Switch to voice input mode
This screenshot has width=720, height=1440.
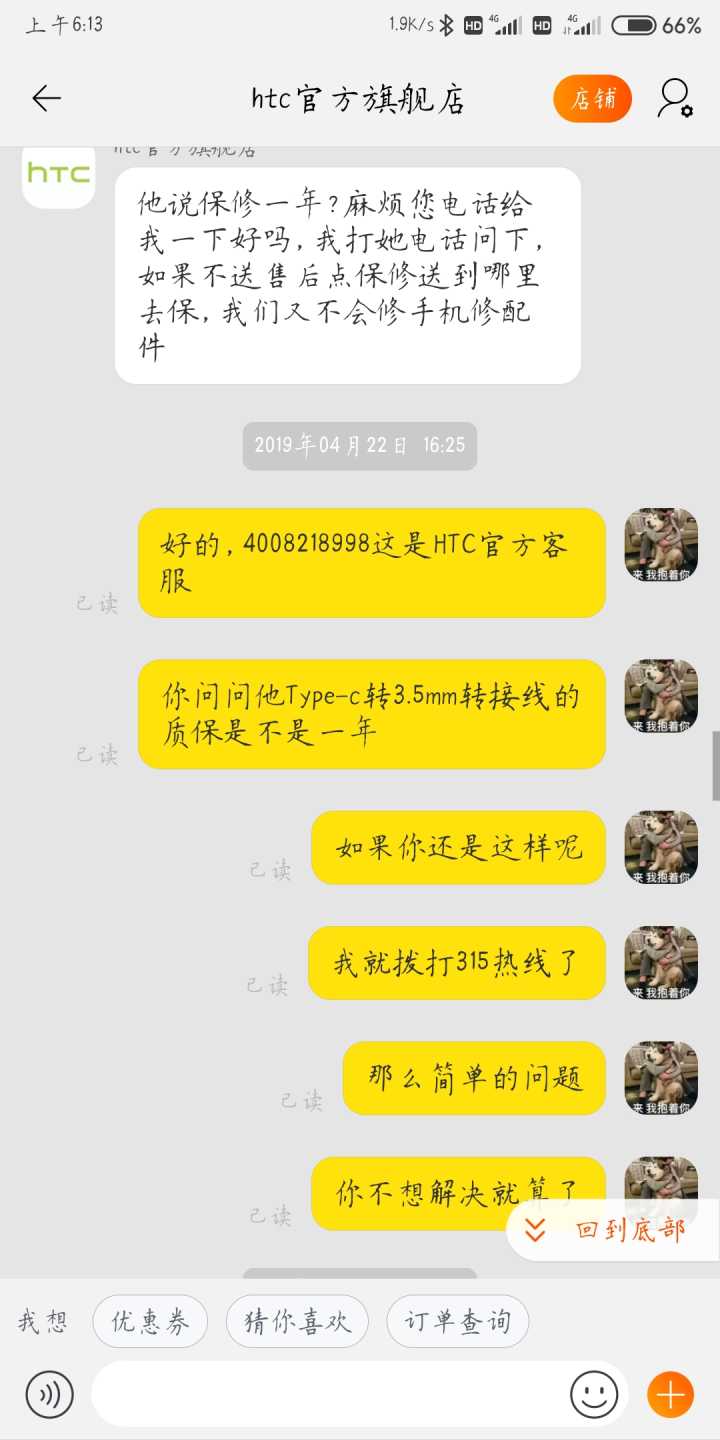click(50, 1394)
